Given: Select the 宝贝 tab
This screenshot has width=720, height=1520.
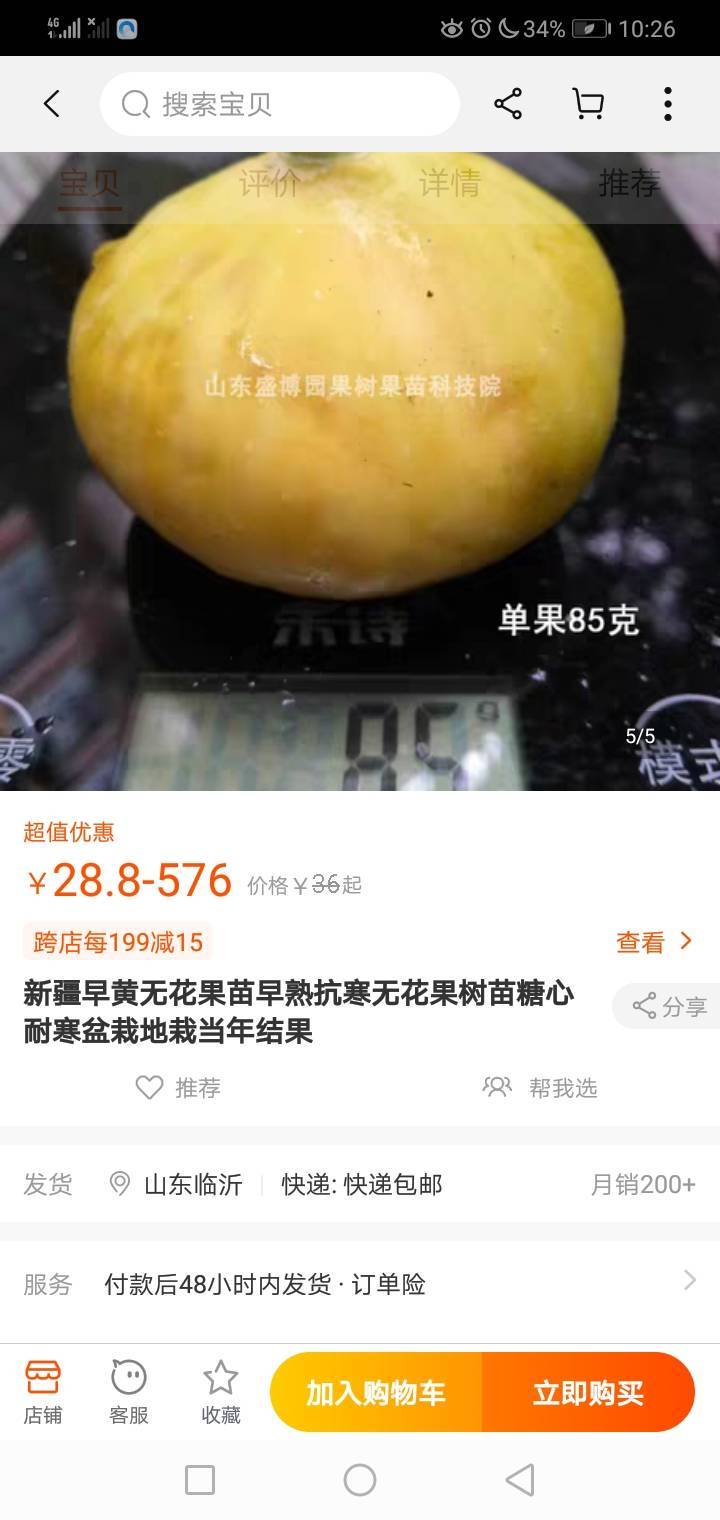Looking at the screenshot, I should [x=89, y=183].
